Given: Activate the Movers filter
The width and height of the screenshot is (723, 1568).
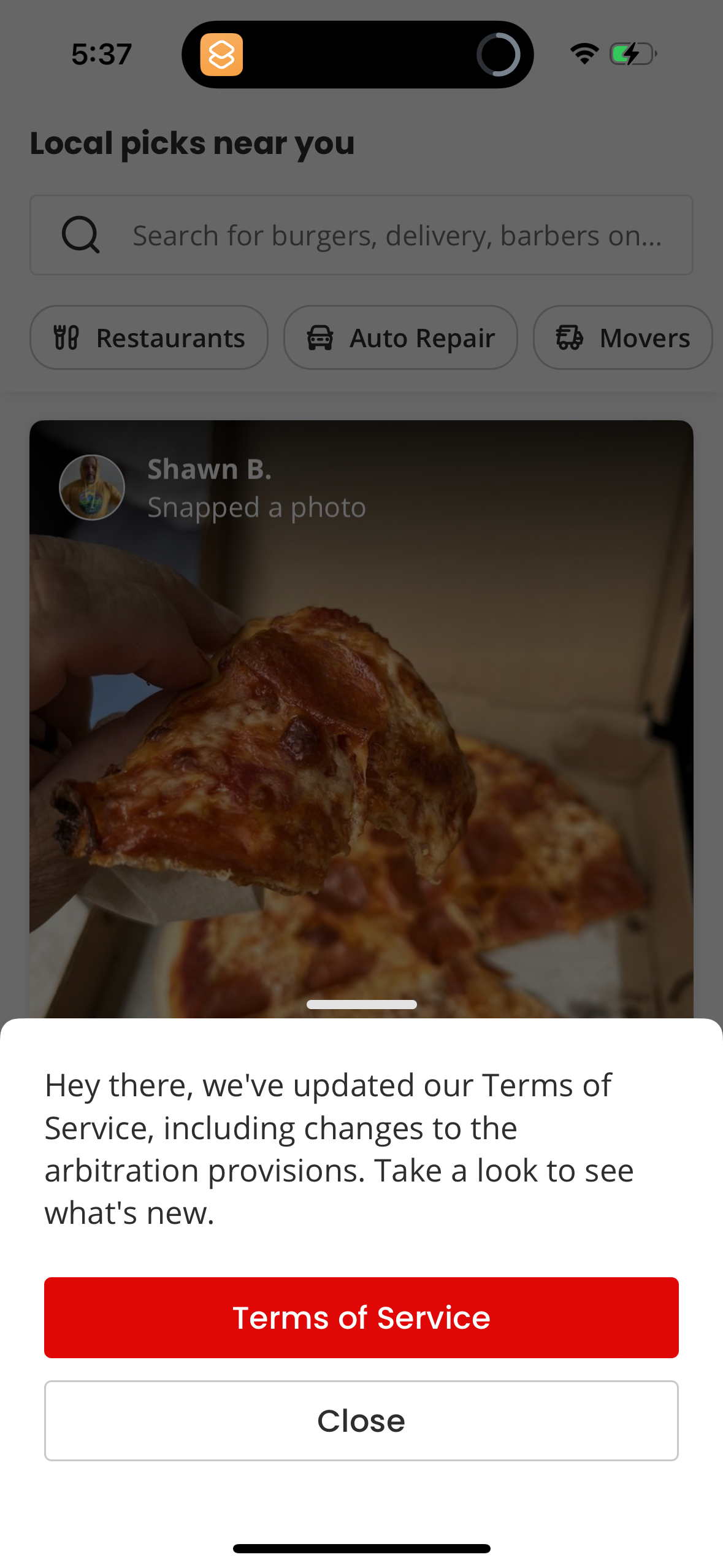Looking at the screenshot, I should click(622, 337).
